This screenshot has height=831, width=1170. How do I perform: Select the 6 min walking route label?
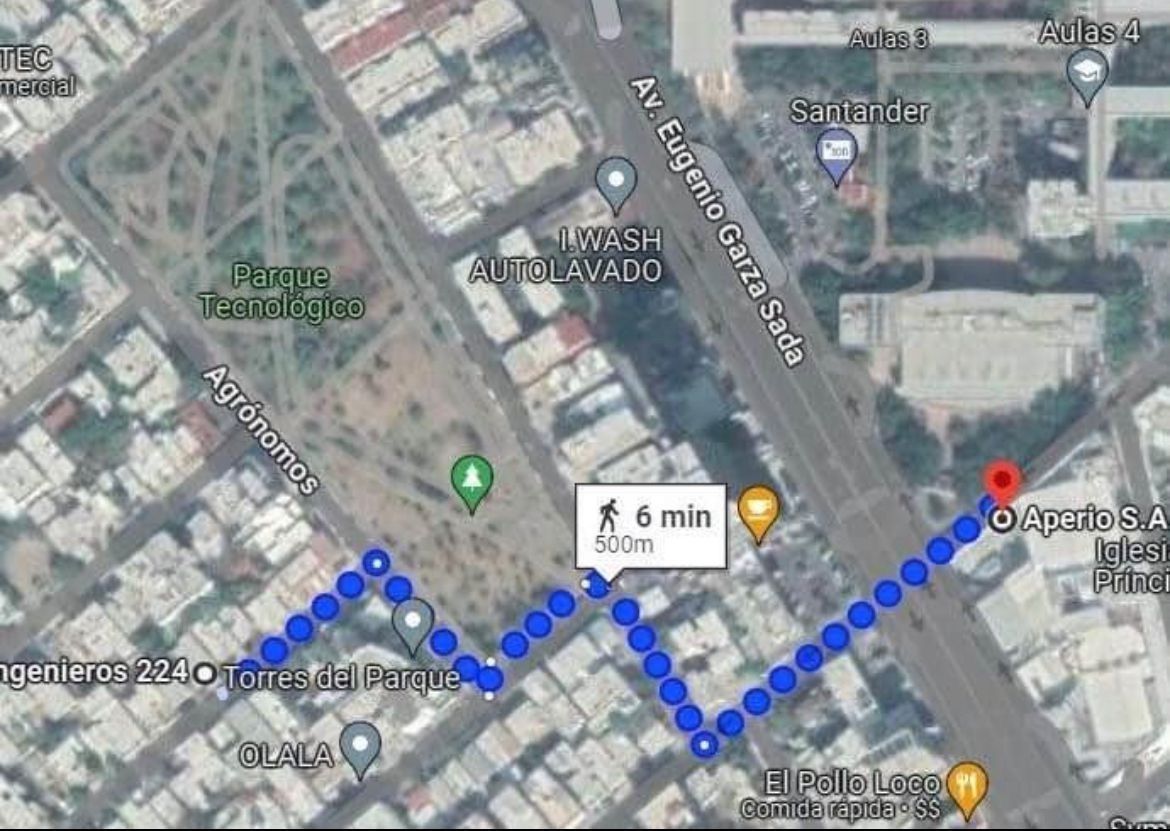[x=650, y=526]
